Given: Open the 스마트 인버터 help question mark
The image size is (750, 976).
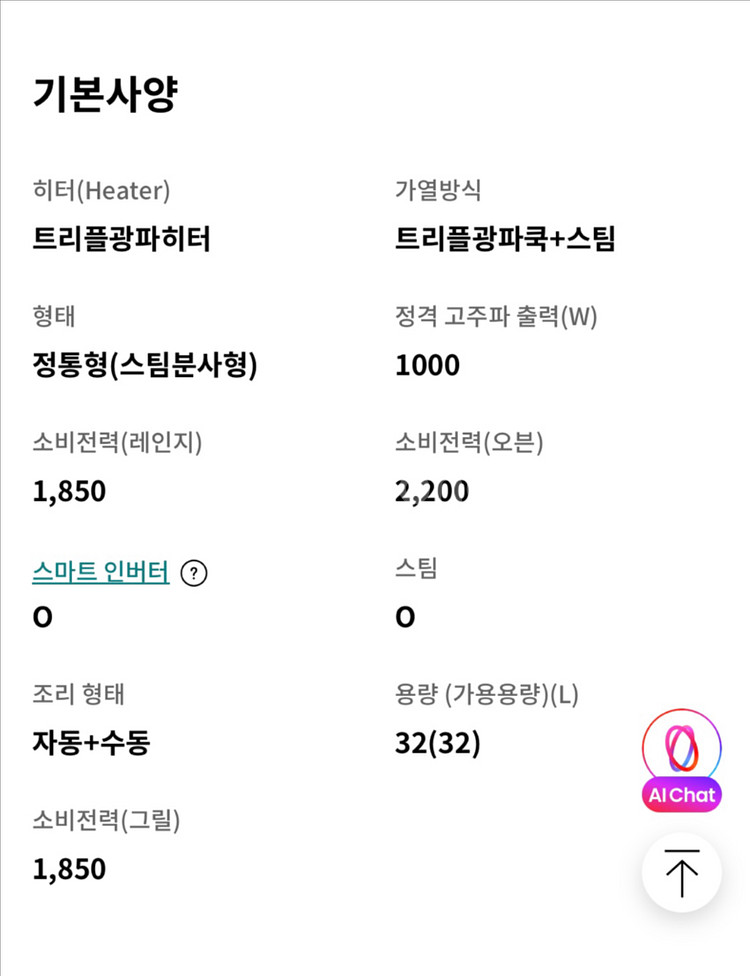Looking at the screenshot, I should pyautogui.click(x=196, y=573).
